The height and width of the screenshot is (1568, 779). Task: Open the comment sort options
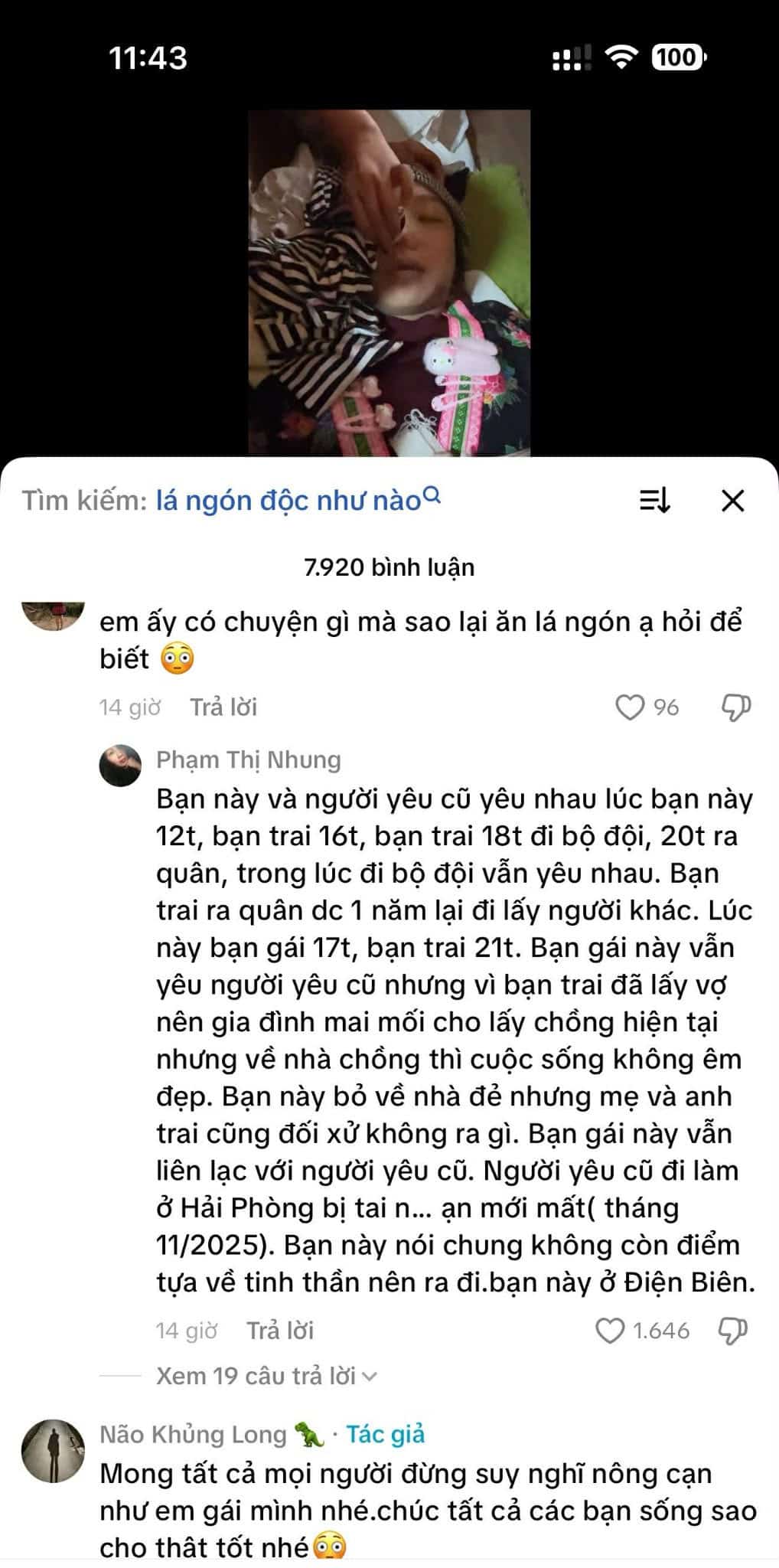click(654, 501)
